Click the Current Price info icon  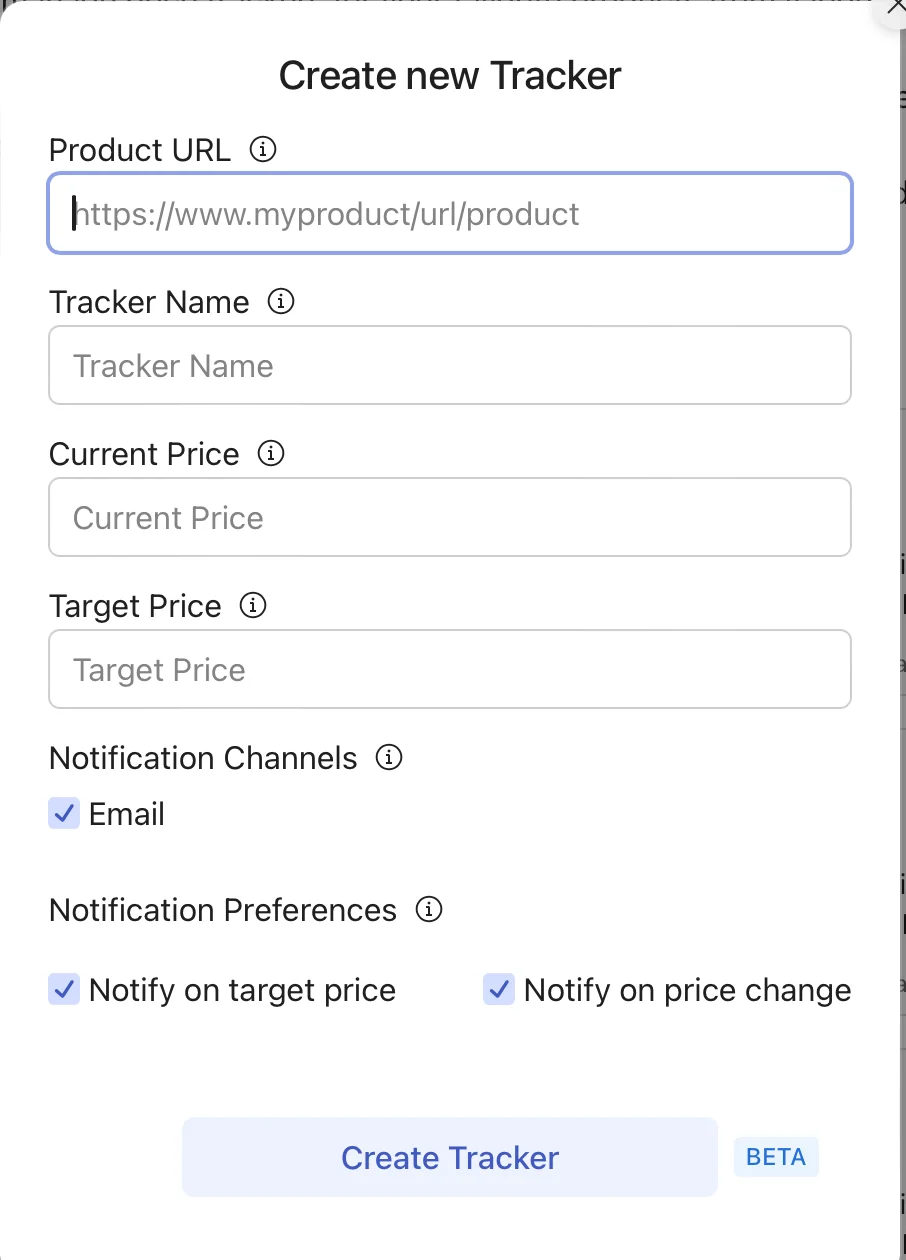tap(270, 453)
